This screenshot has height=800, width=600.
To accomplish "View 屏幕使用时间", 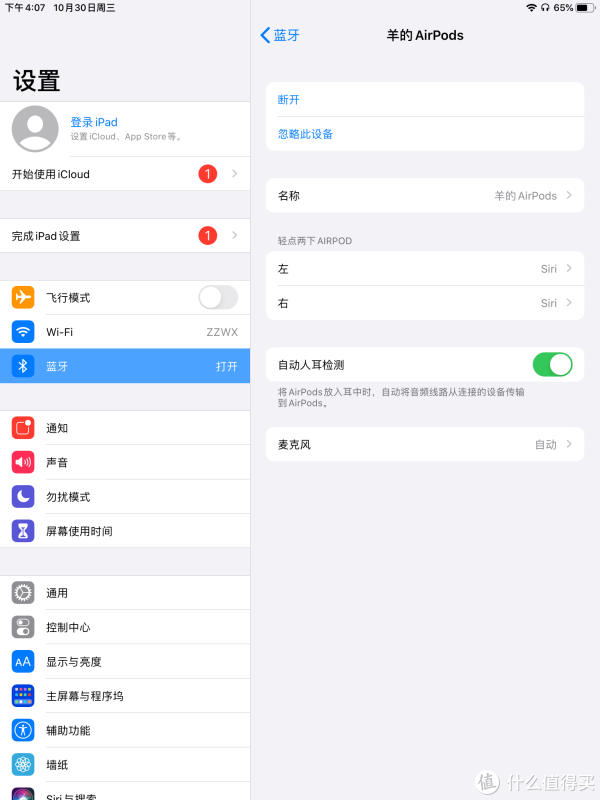I will pos(125,531).
